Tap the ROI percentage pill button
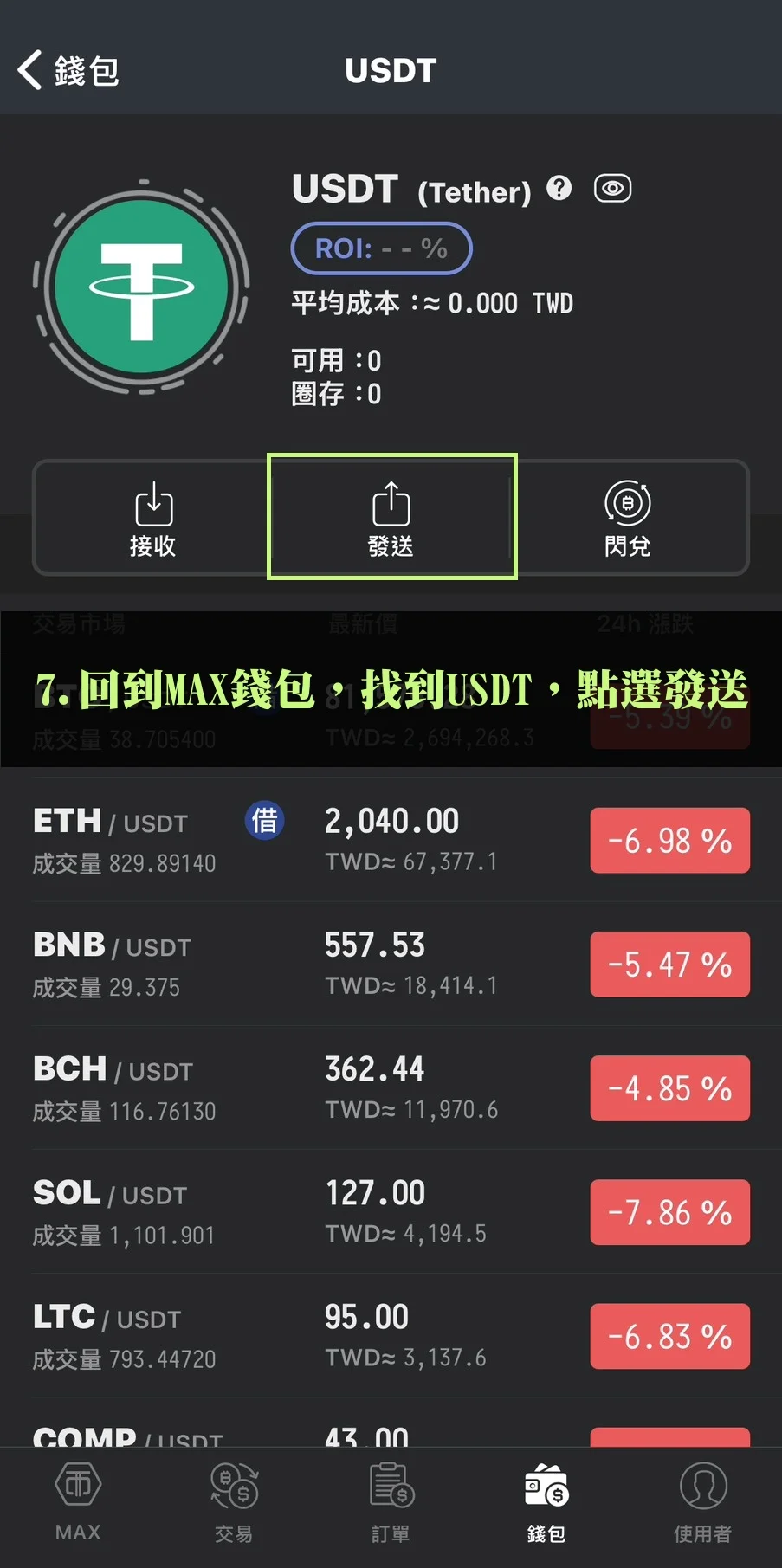Viewport: 782px width, 1568px height. 381,248
